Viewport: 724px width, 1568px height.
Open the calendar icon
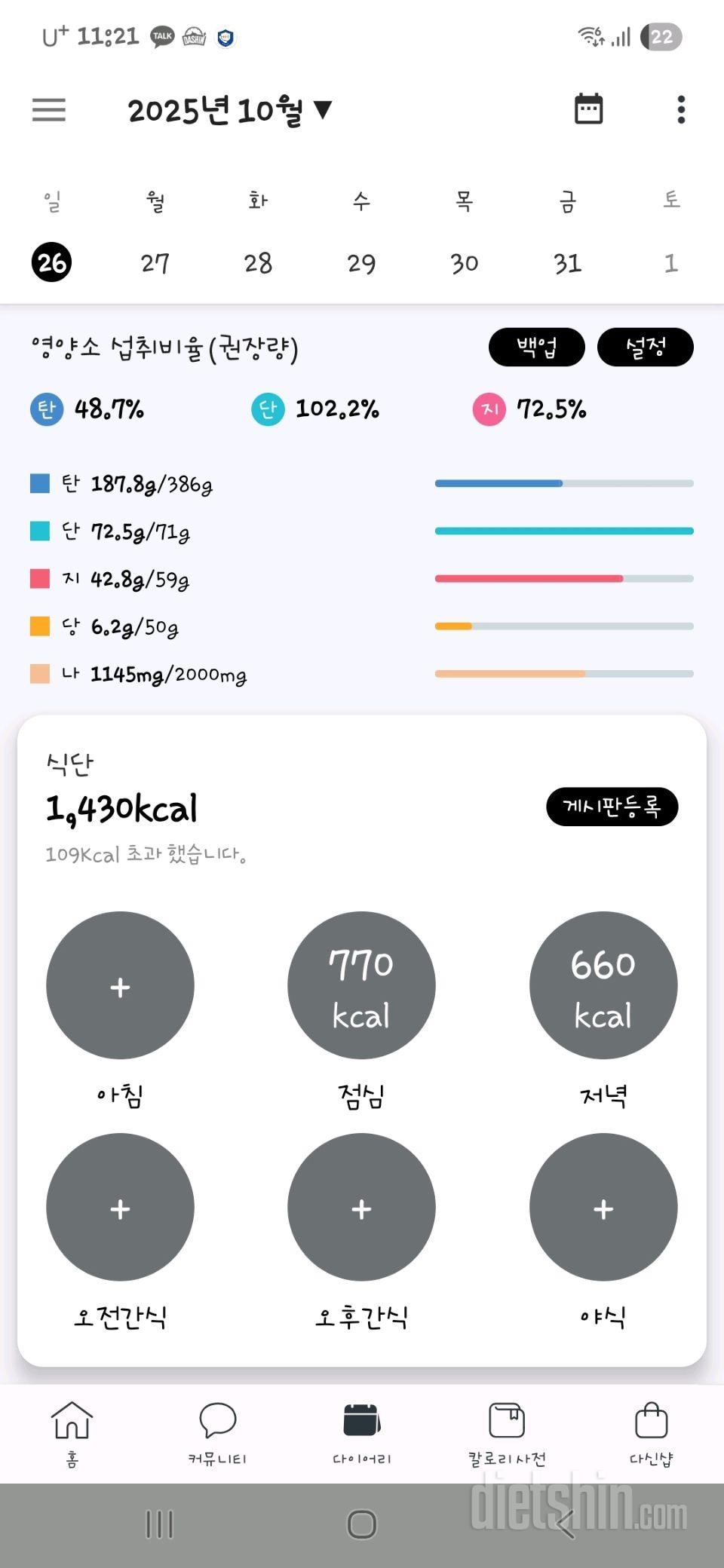coord(588,109)
